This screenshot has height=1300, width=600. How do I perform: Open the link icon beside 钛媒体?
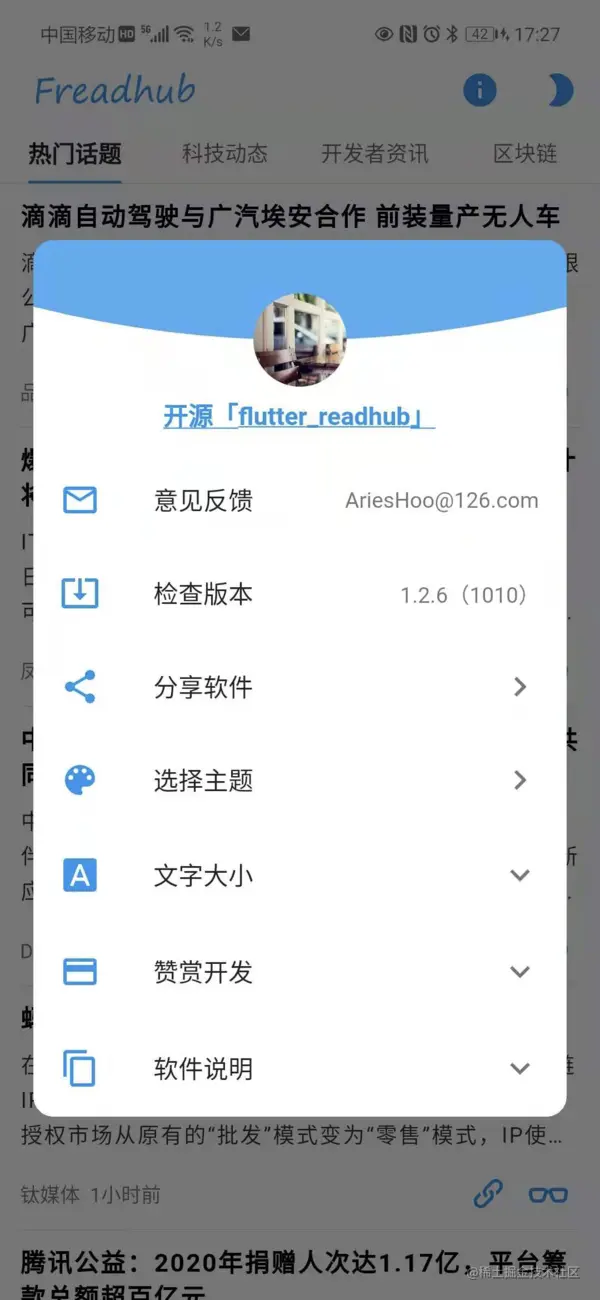tap(488, 1194)
